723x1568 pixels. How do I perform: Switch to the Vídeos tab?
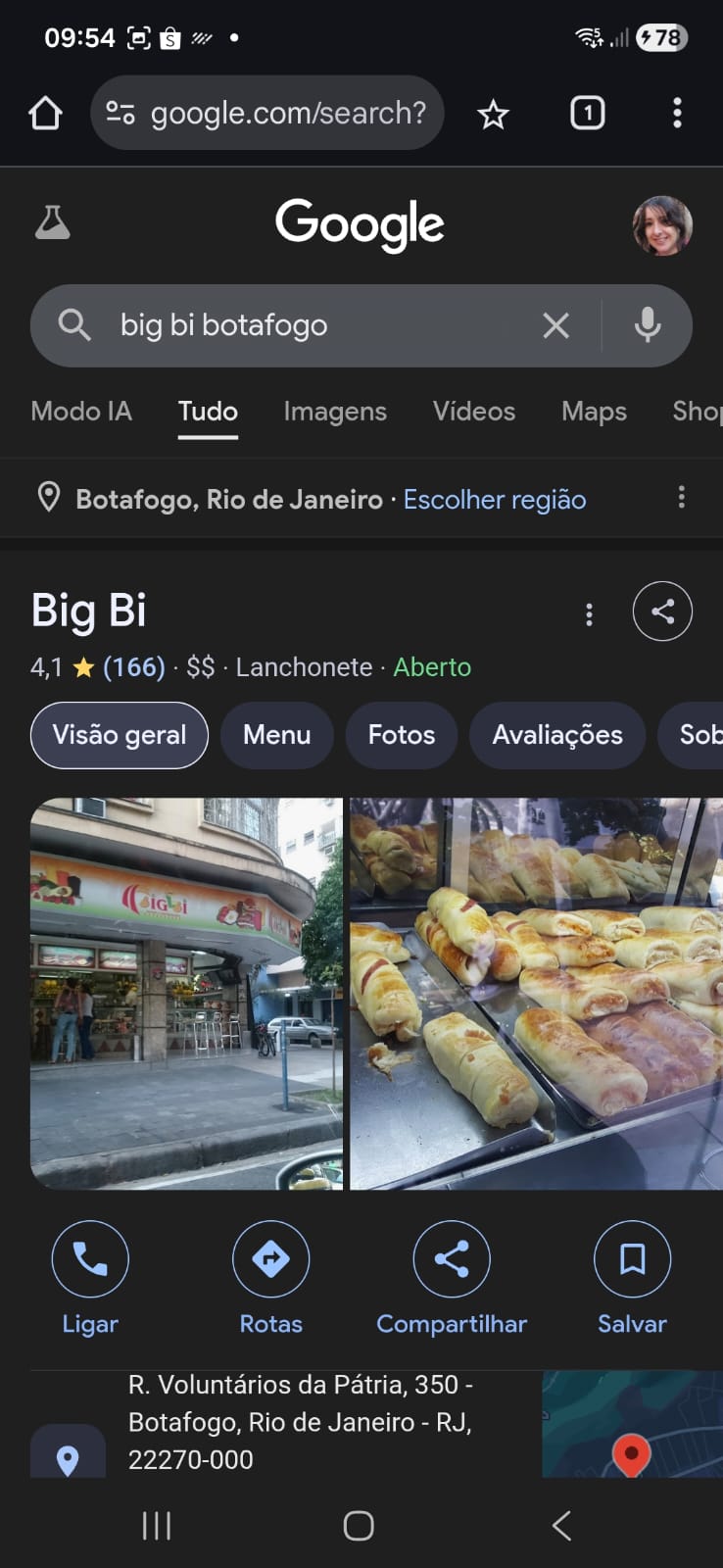(x=474, y=412)
